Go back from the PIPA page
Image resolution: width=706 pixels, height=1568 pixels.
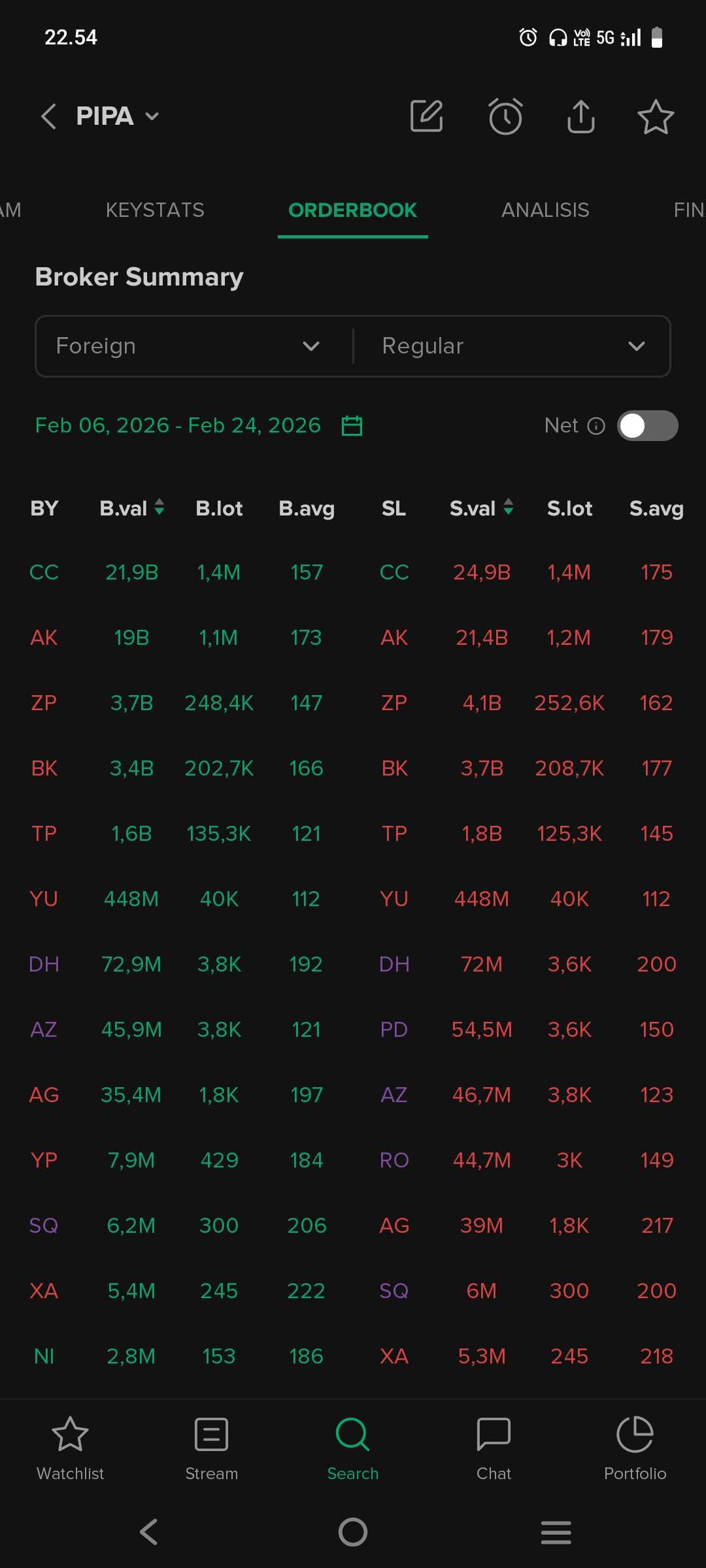pos(48,117)
